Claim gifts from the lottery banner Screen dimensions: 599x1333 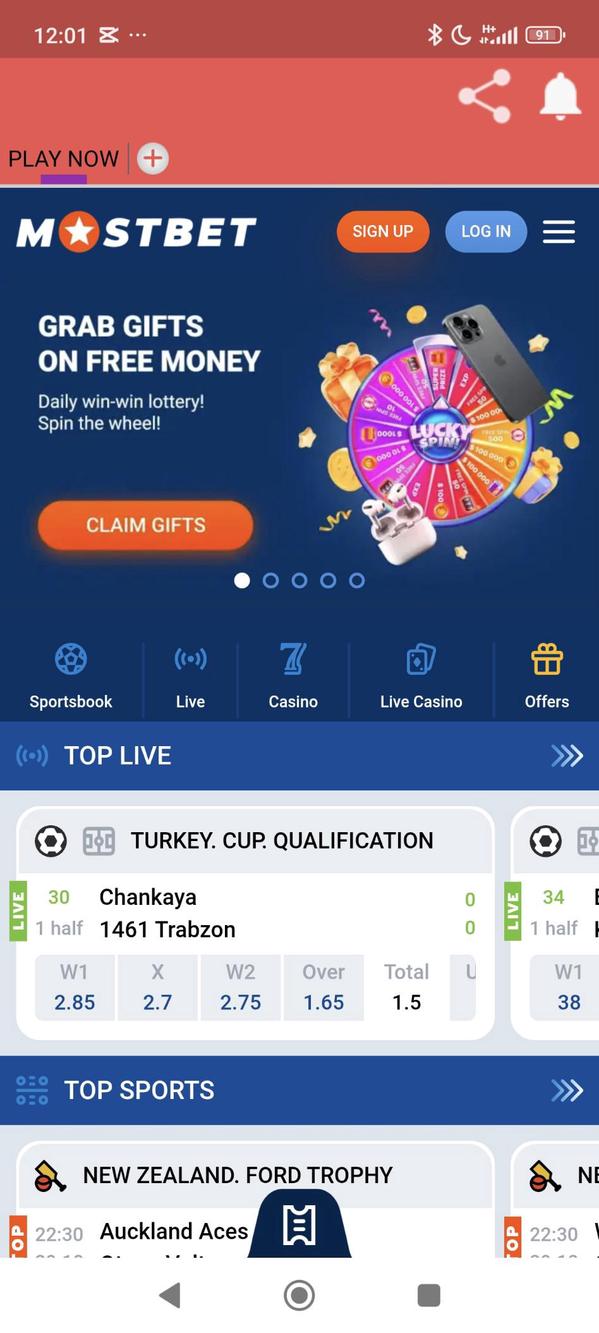145,525
